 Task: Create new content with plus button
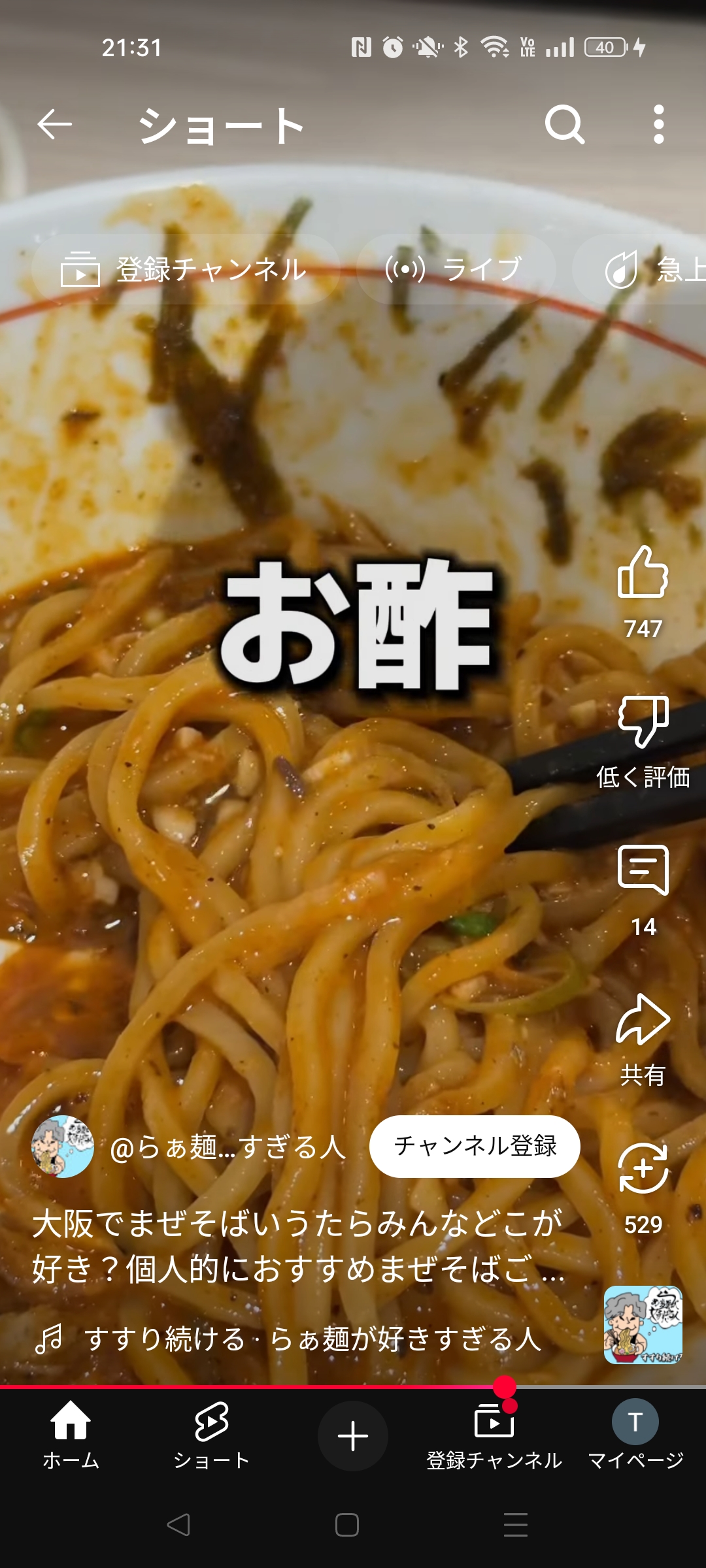353,1436
